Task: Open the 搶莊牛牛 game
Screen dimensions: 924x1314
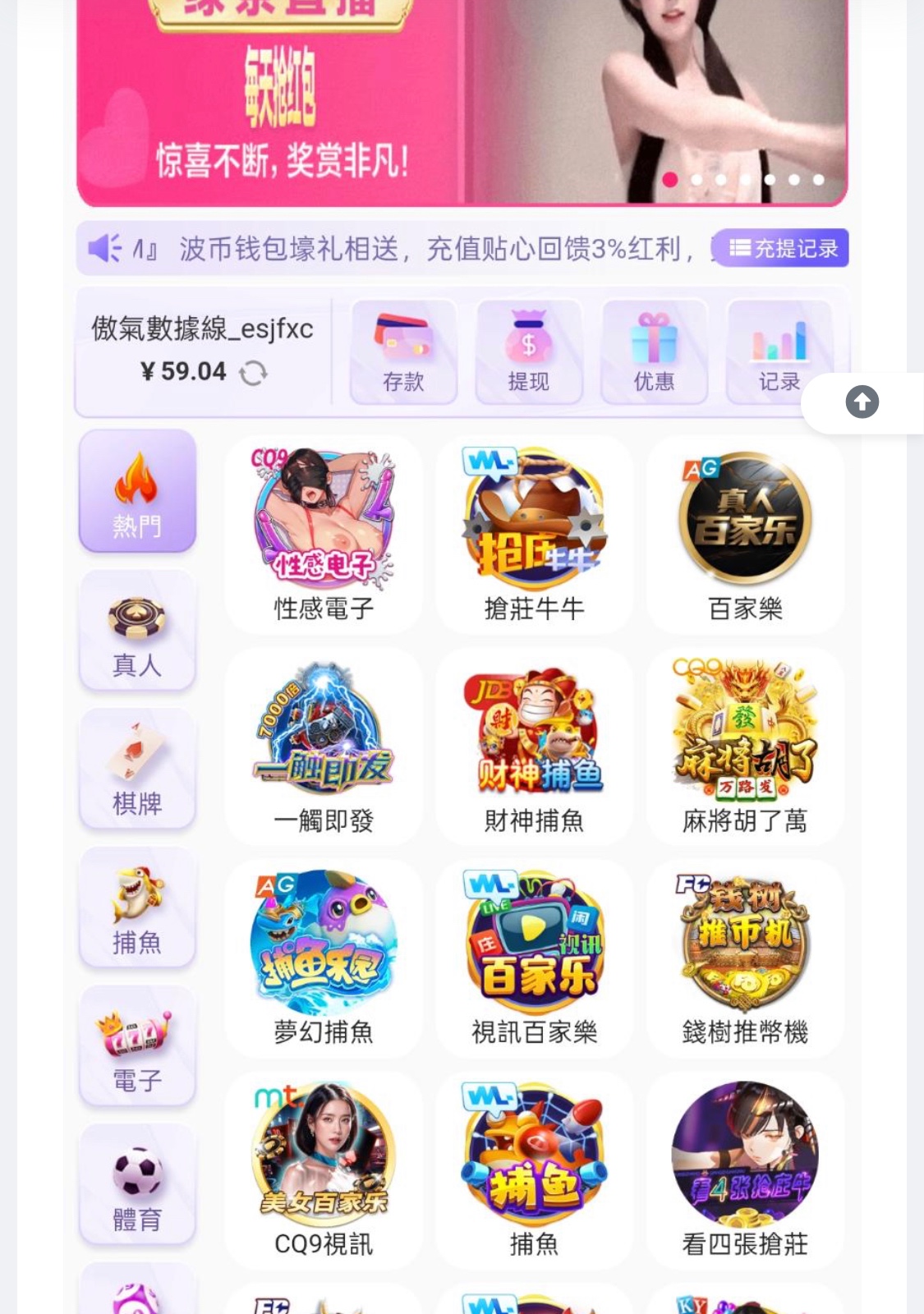Action: pos(534,535)
